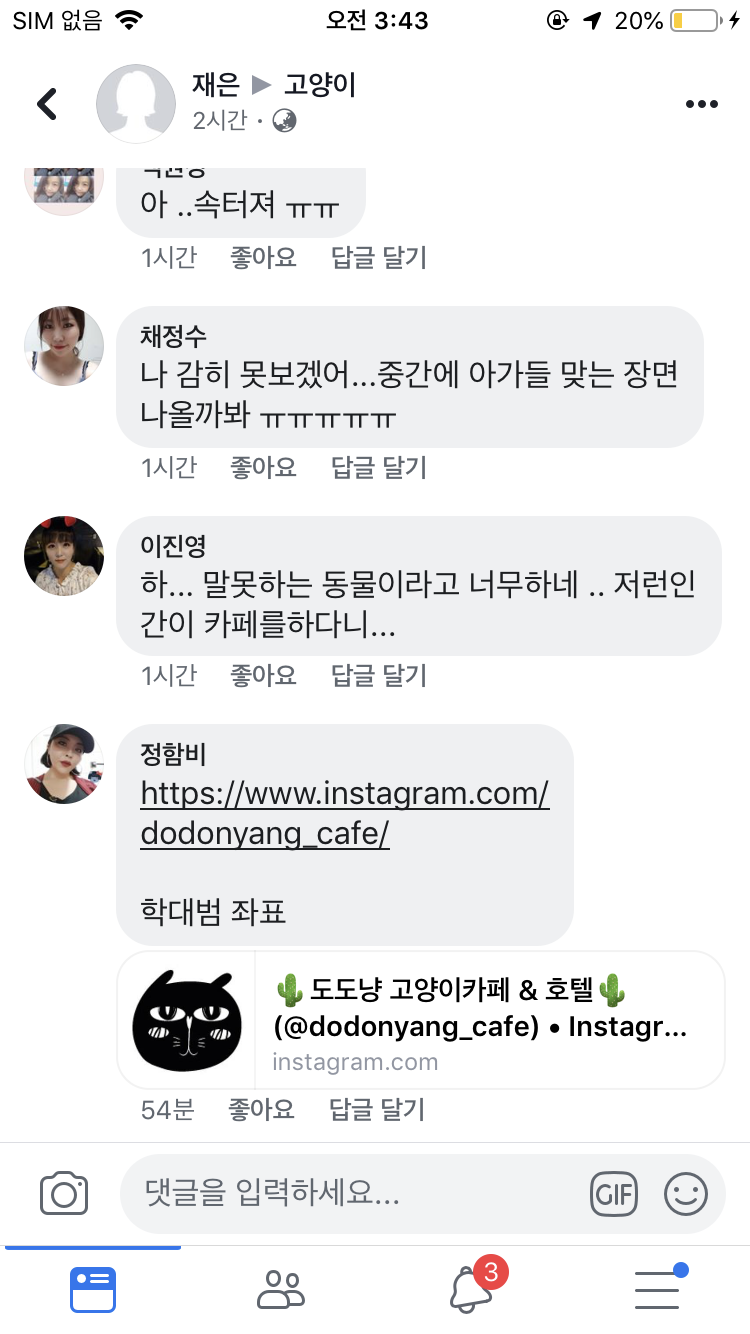Open the notifications bell tab
This screenshot has height=1334, width=750.
pos(470,1289)
